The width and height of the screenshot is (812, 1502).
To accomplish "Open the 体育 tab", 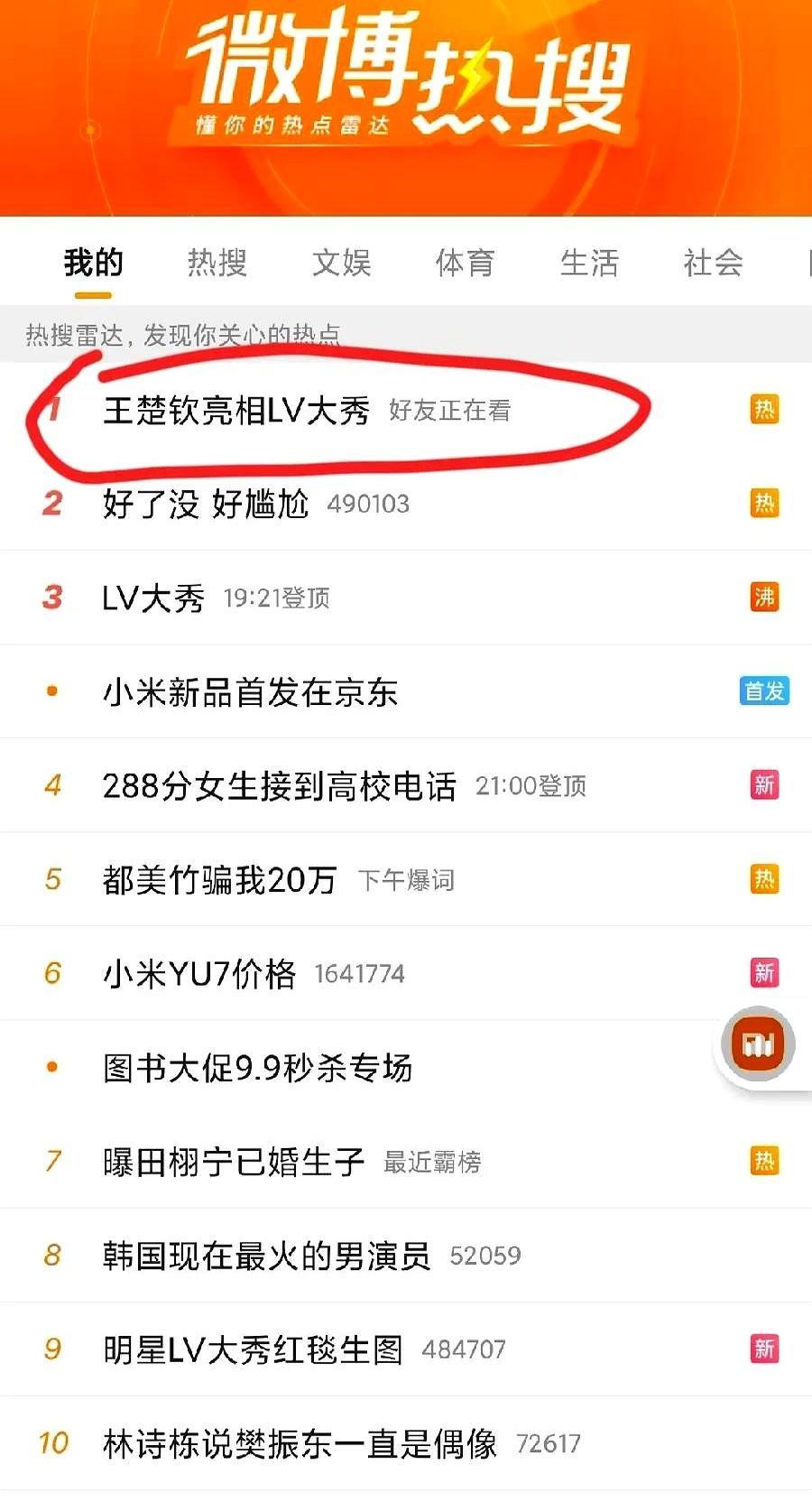I will [465, 263].
